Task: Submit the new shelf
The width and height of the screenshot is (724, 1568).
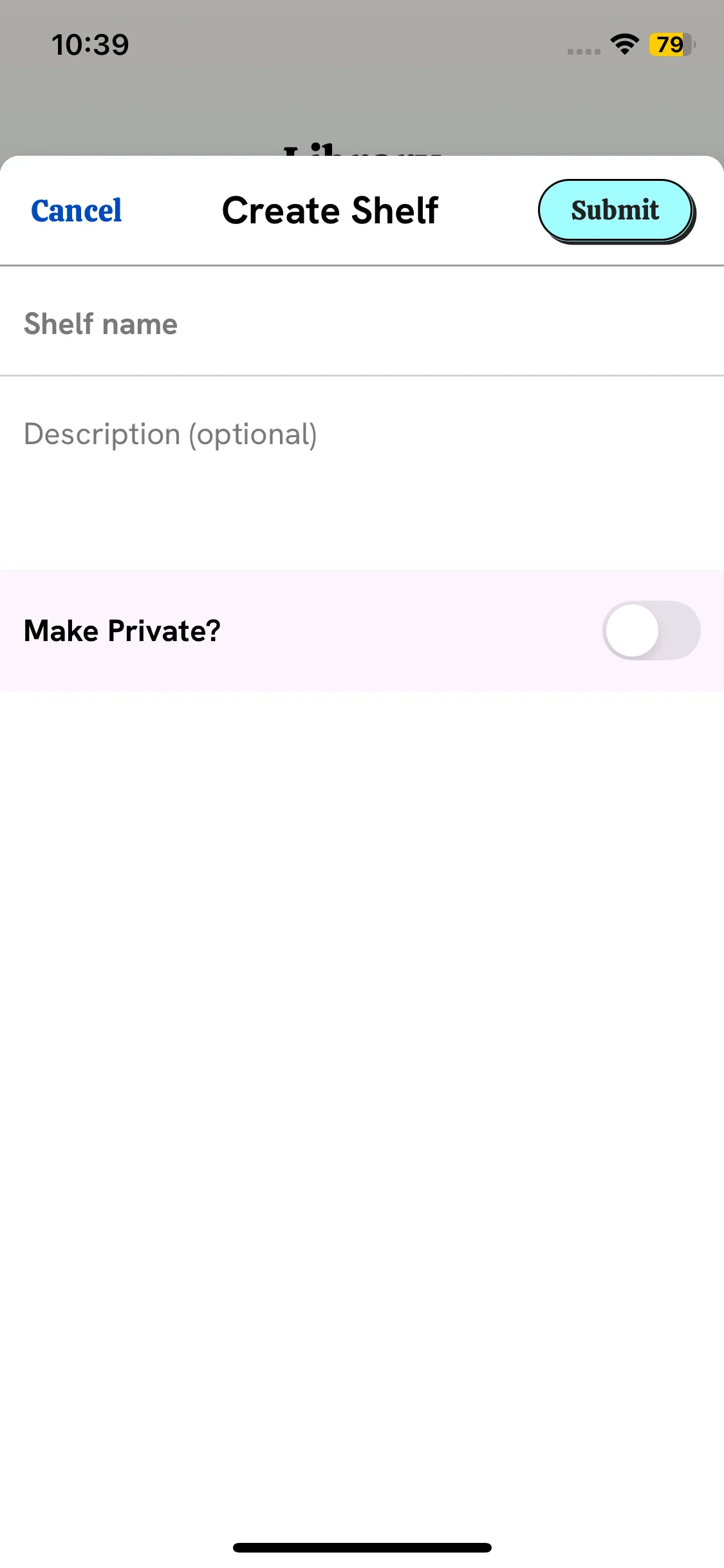Action: (615, 210)
